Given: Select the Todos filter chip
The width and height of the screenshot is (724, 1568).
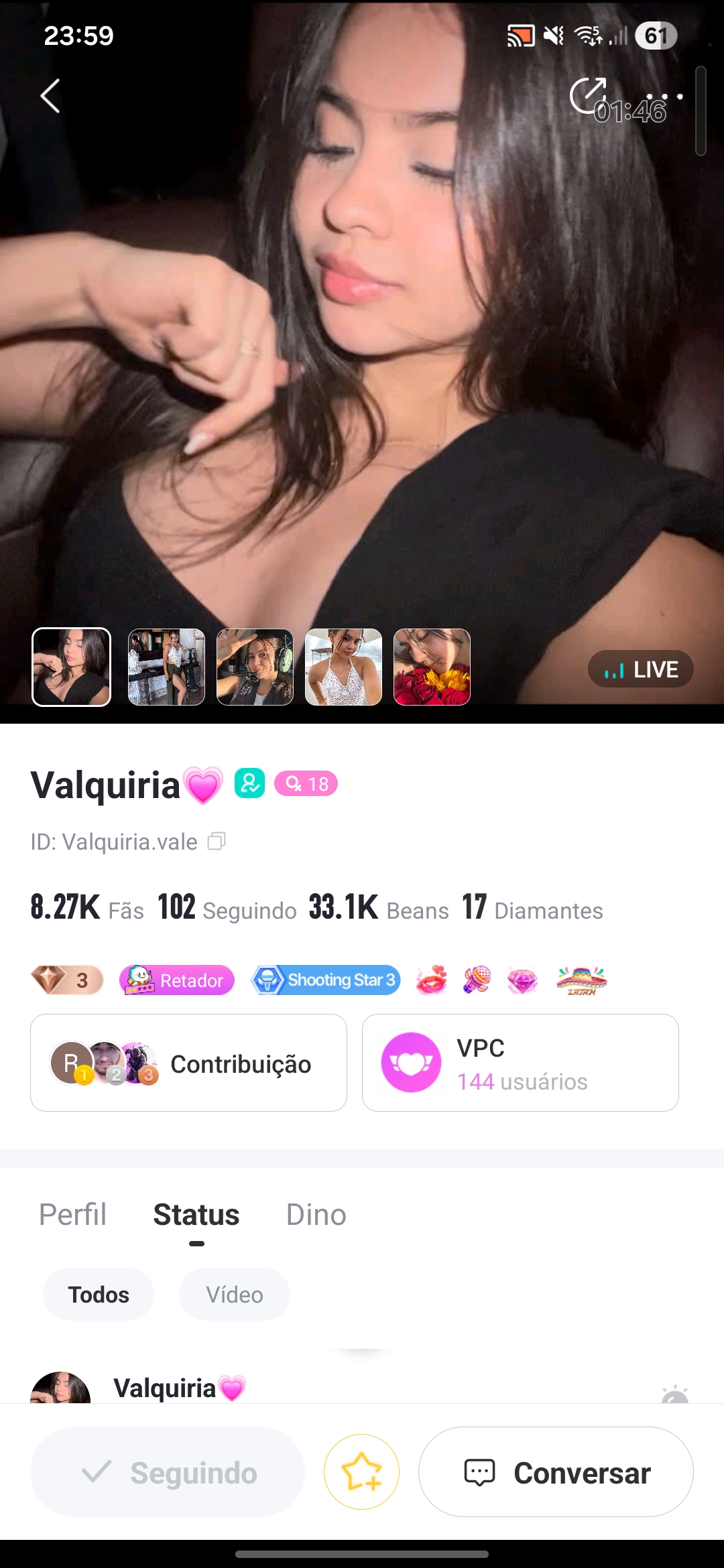Looking at the screenshot, I should tap(99, 1294).
